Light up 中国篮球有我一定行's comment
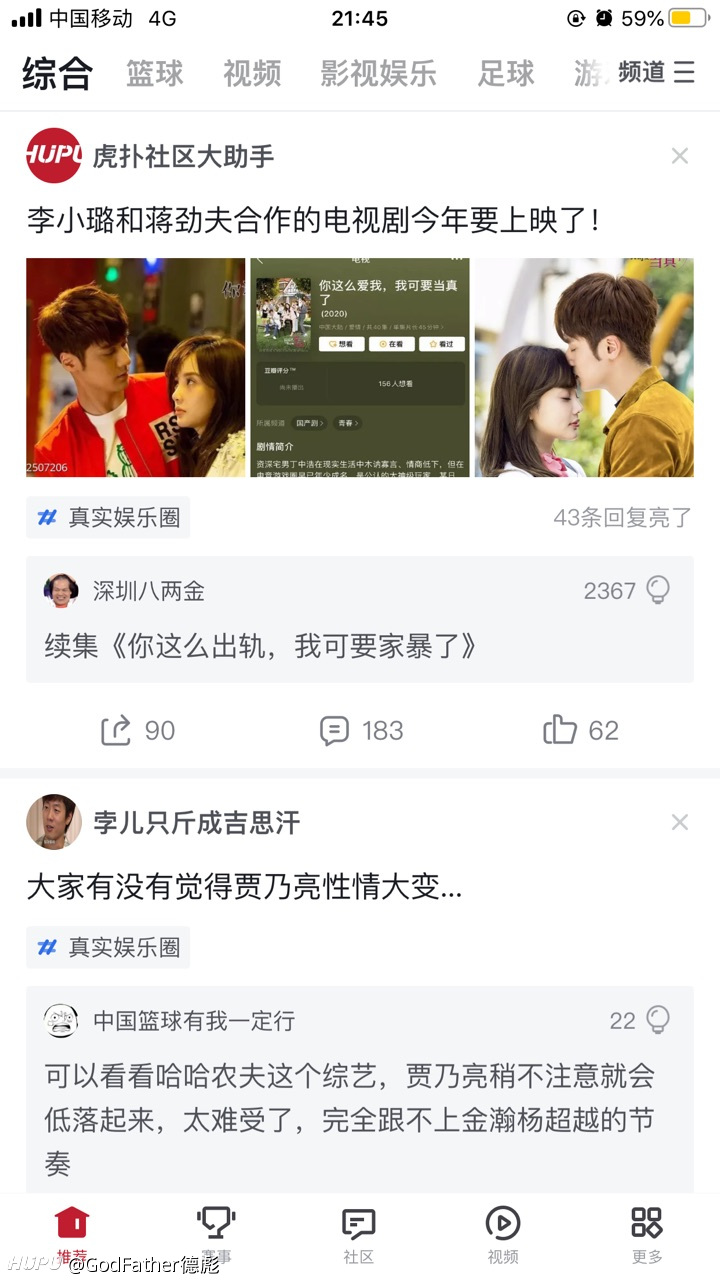The width and height of the screenshot is (720, 1280). pos(657,1020)
